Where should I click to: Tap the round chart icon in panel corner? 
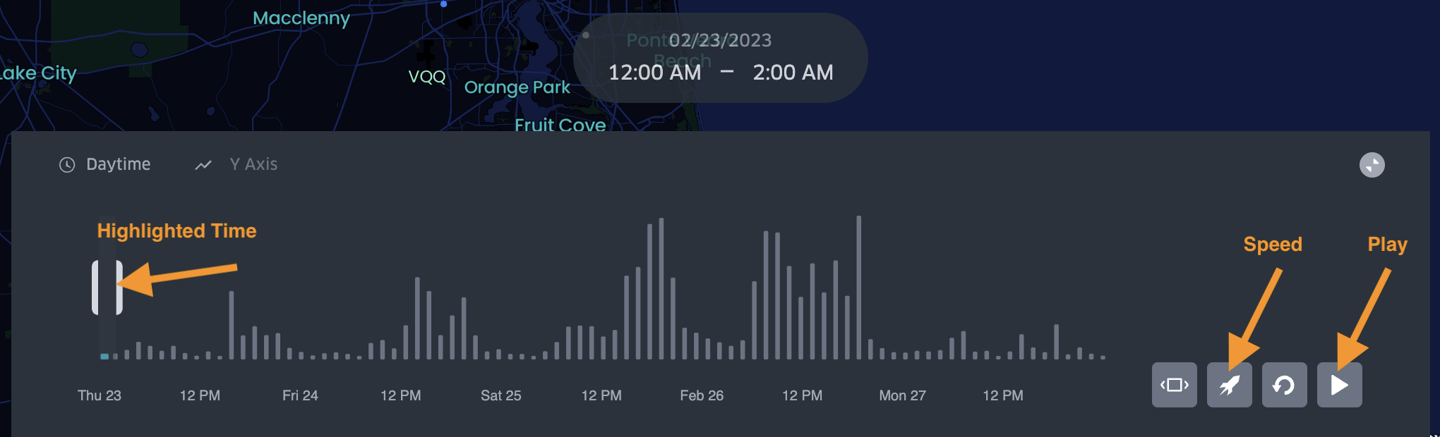(x=1372, y=165)
